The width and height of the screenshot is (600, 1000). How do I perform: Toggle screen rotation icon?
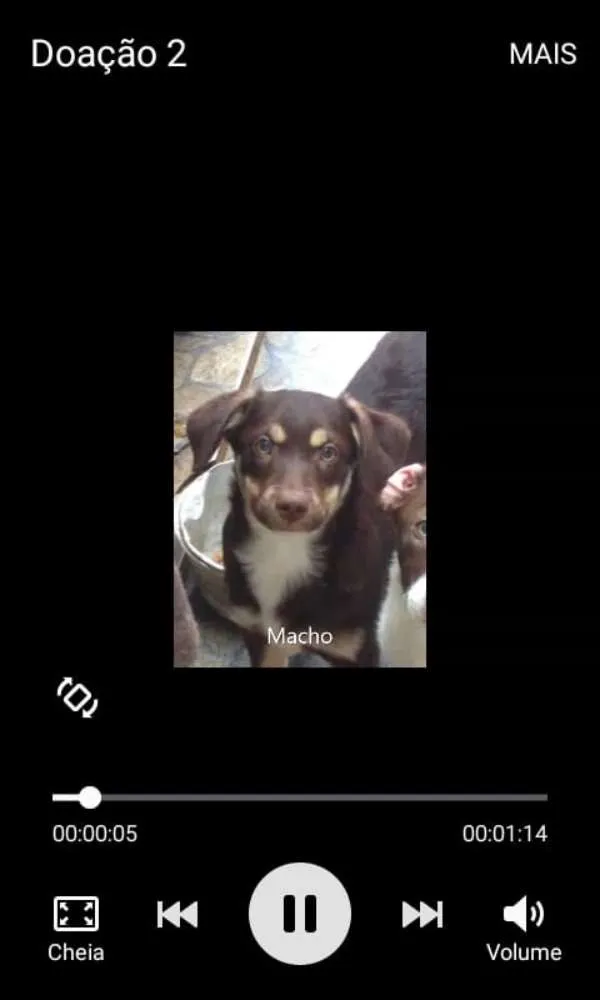77,697
